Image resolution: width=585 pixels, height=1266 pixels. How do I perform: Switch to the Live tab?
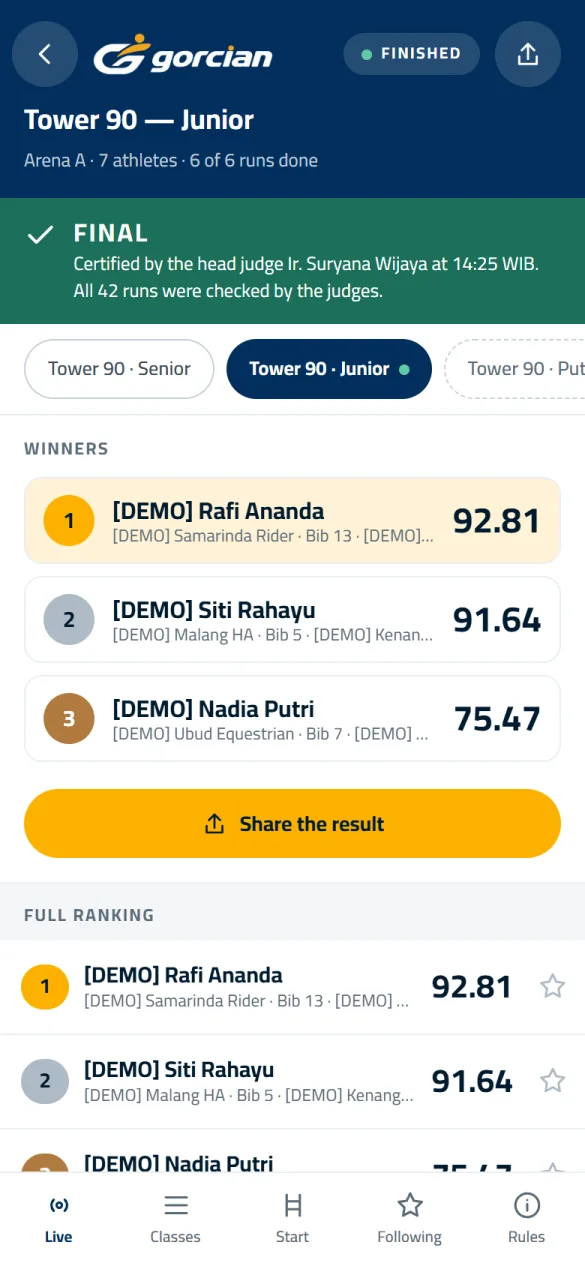(59, 1218)
